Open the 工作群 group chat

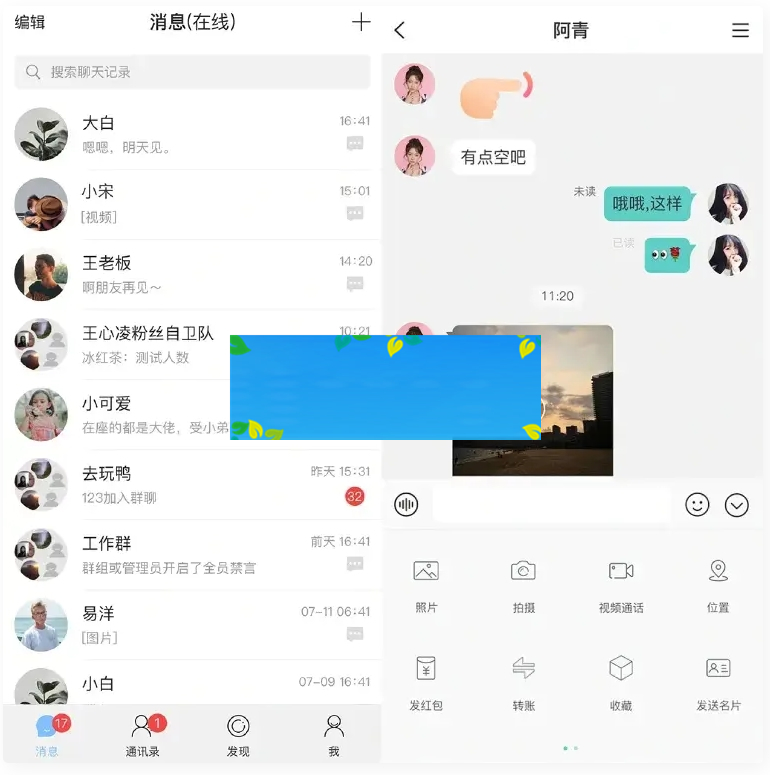point(192,554)
